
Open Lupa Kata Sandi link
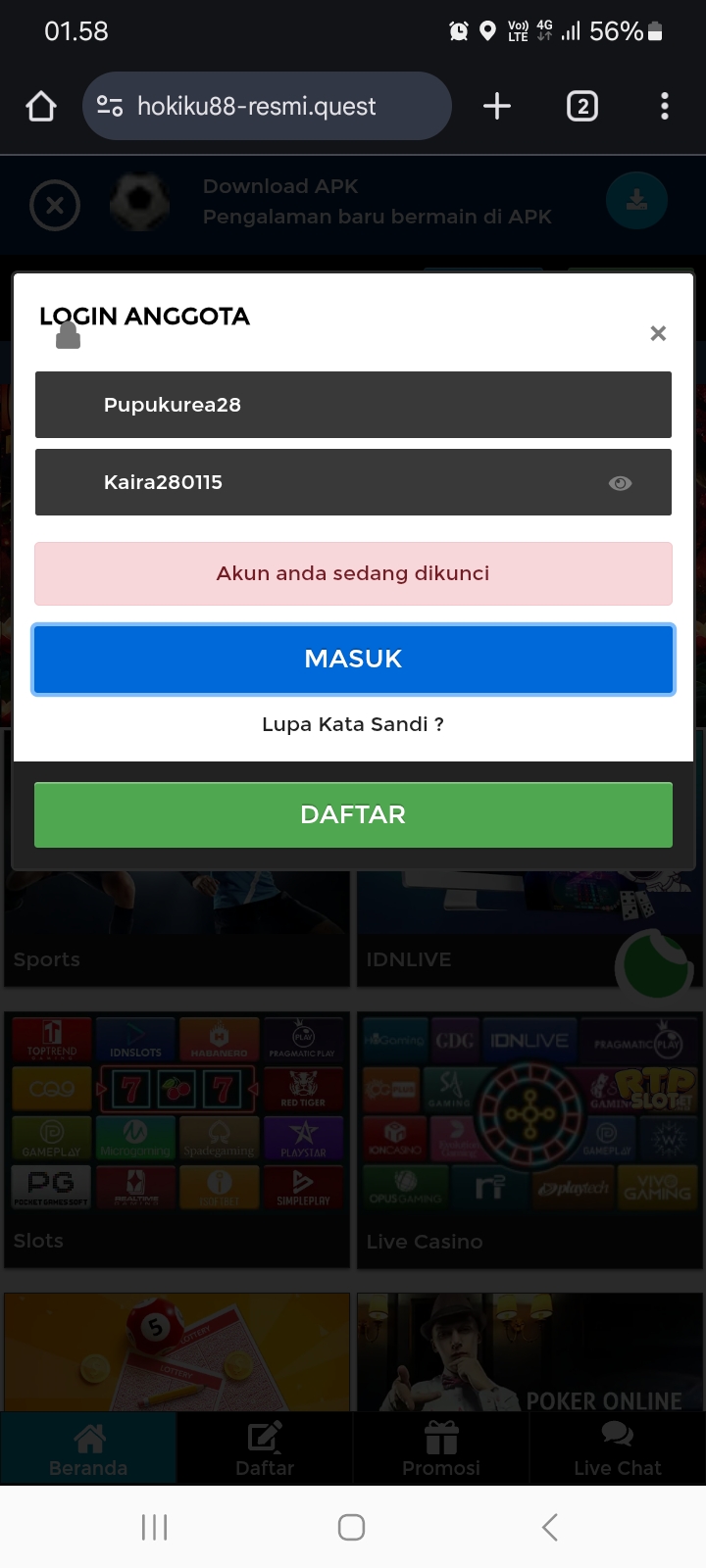353,724
